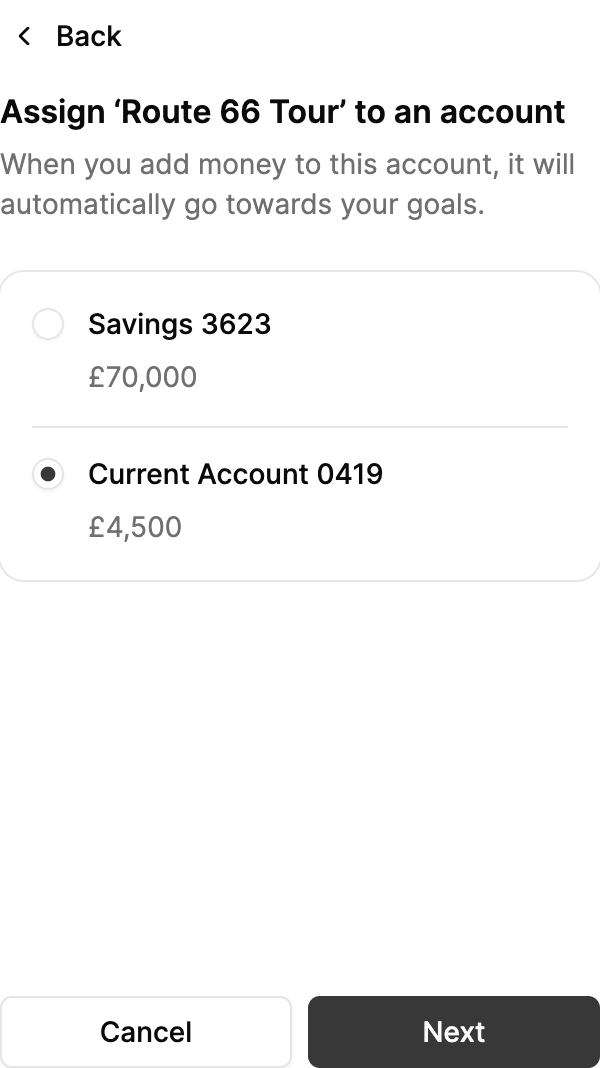Cancel assigning the goal
This screenshot has height=1068, width=600.
pos(146,1032)
